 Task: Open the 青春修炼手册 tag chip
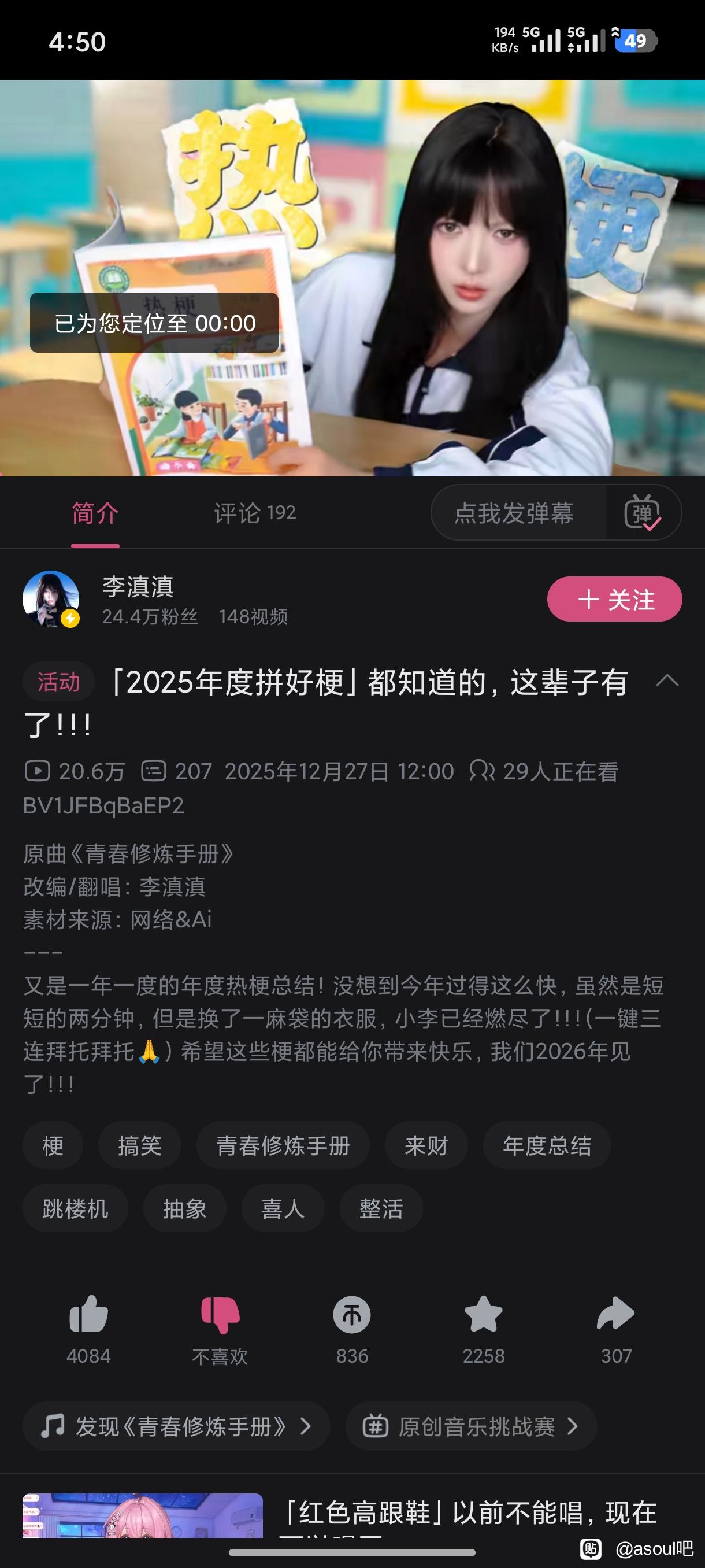click(x=283, y=1145)
